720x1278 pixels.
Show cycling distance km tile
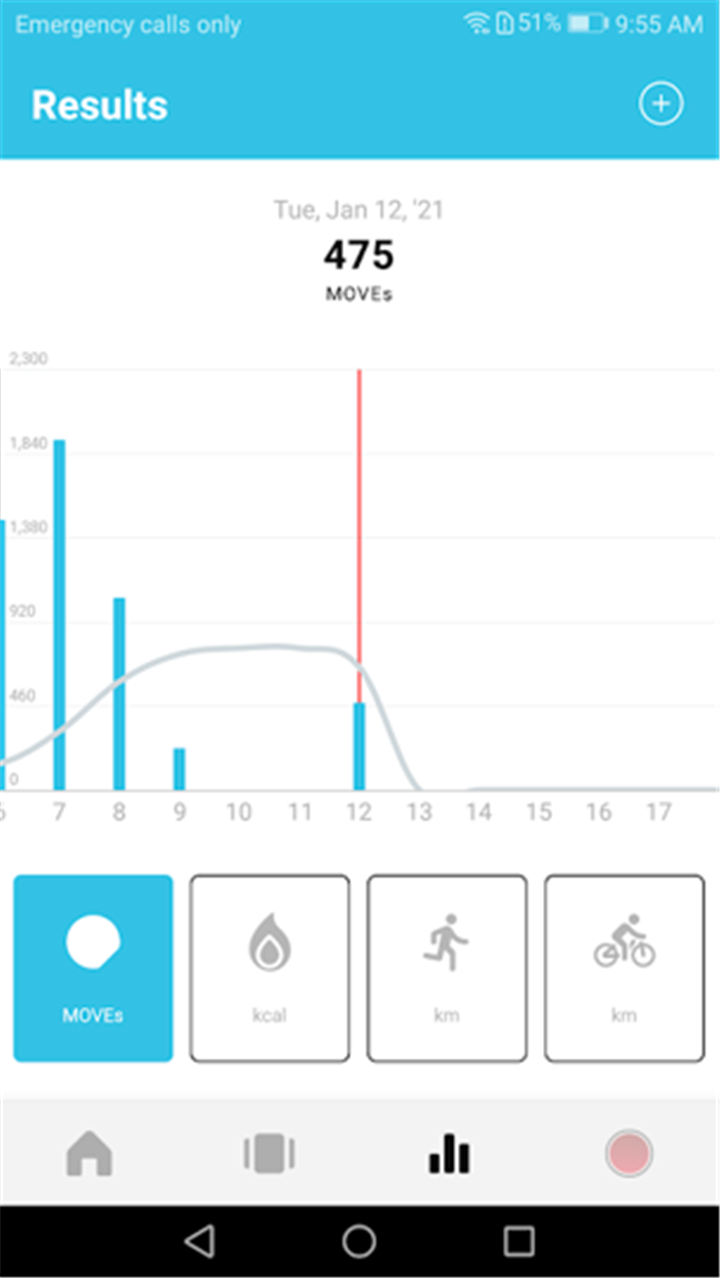point(624,968)
